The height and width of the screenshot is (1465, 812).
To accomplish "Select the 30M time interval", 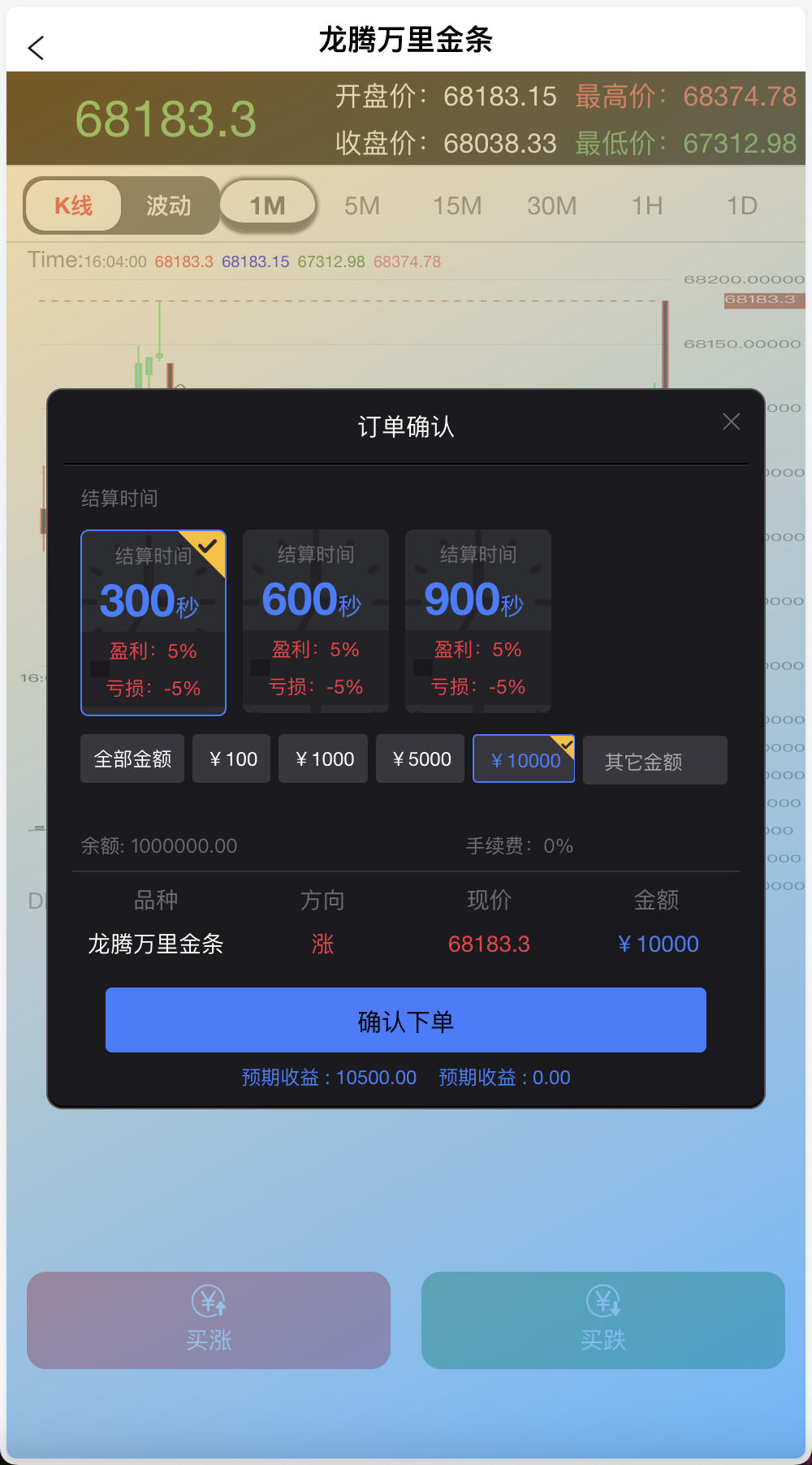I will tap(552, 206).
